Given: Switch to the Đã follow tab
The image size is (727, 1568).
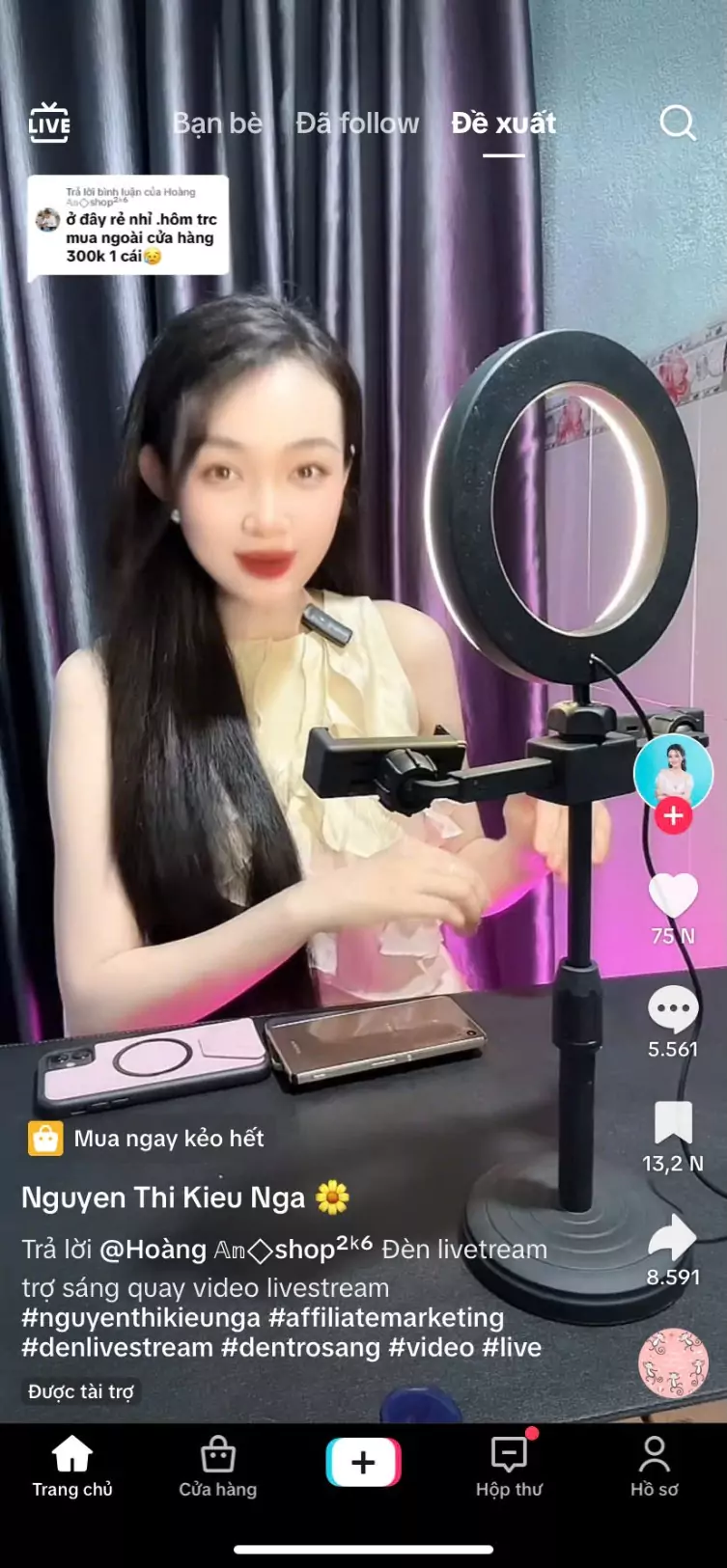Looking at the screenshot, I should pyautogui.click(x=357, y=124).
